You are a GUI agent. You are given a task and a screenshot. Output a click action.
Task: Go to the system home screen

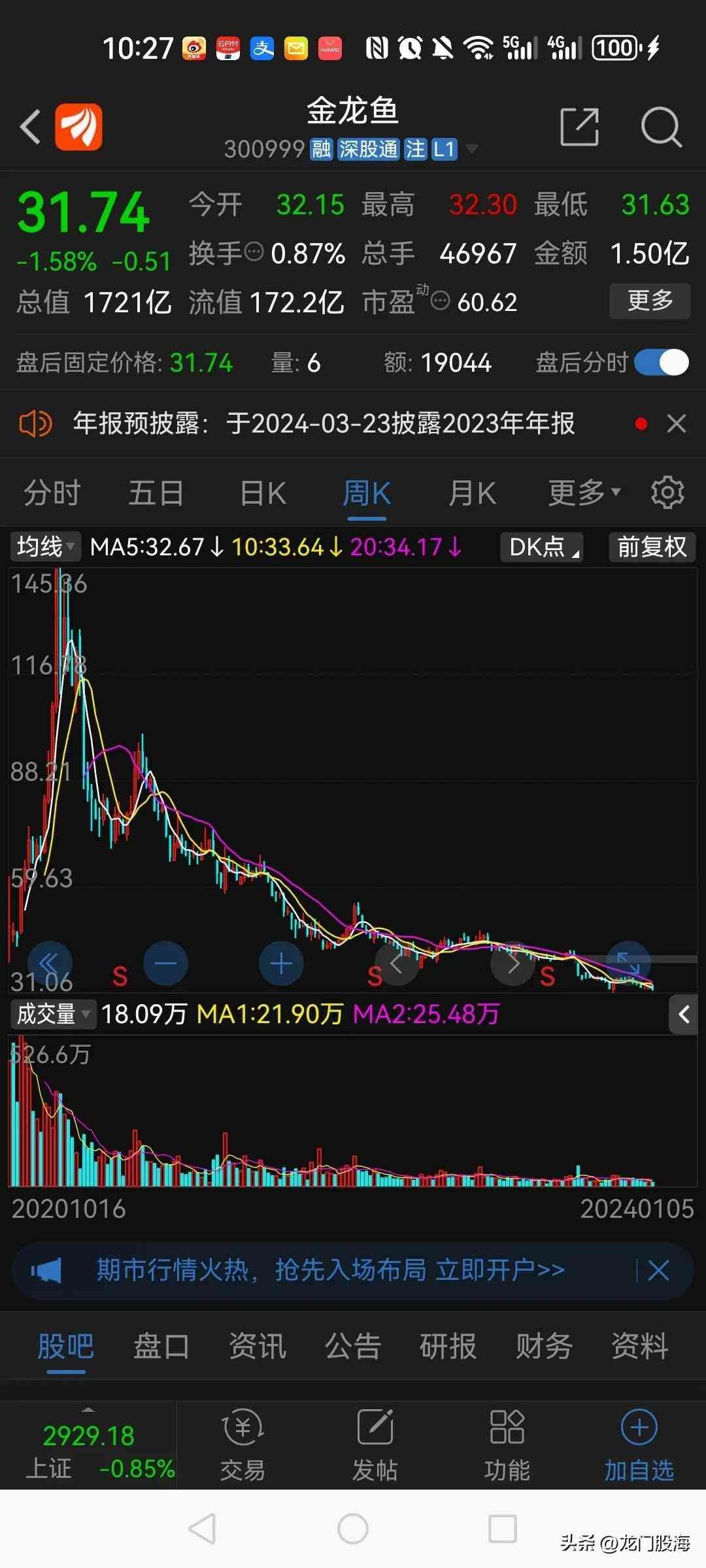coord(353,1529)
